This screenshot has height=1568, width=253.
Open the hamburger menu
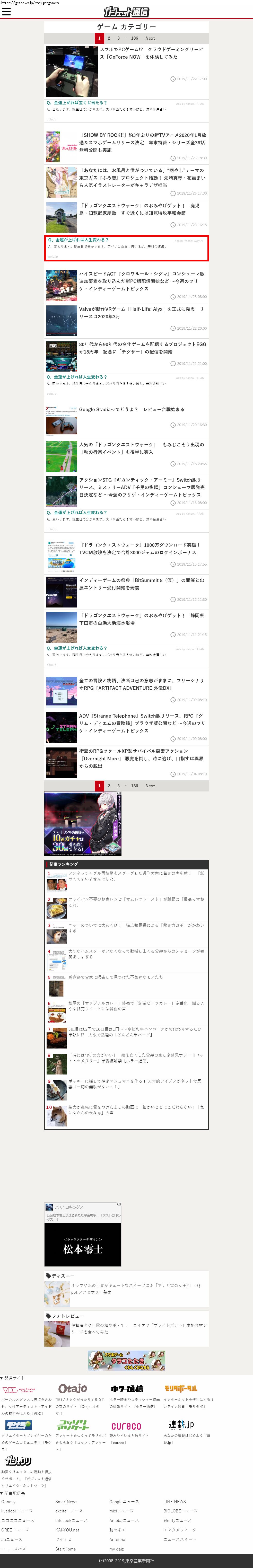[x=7, y=12]
